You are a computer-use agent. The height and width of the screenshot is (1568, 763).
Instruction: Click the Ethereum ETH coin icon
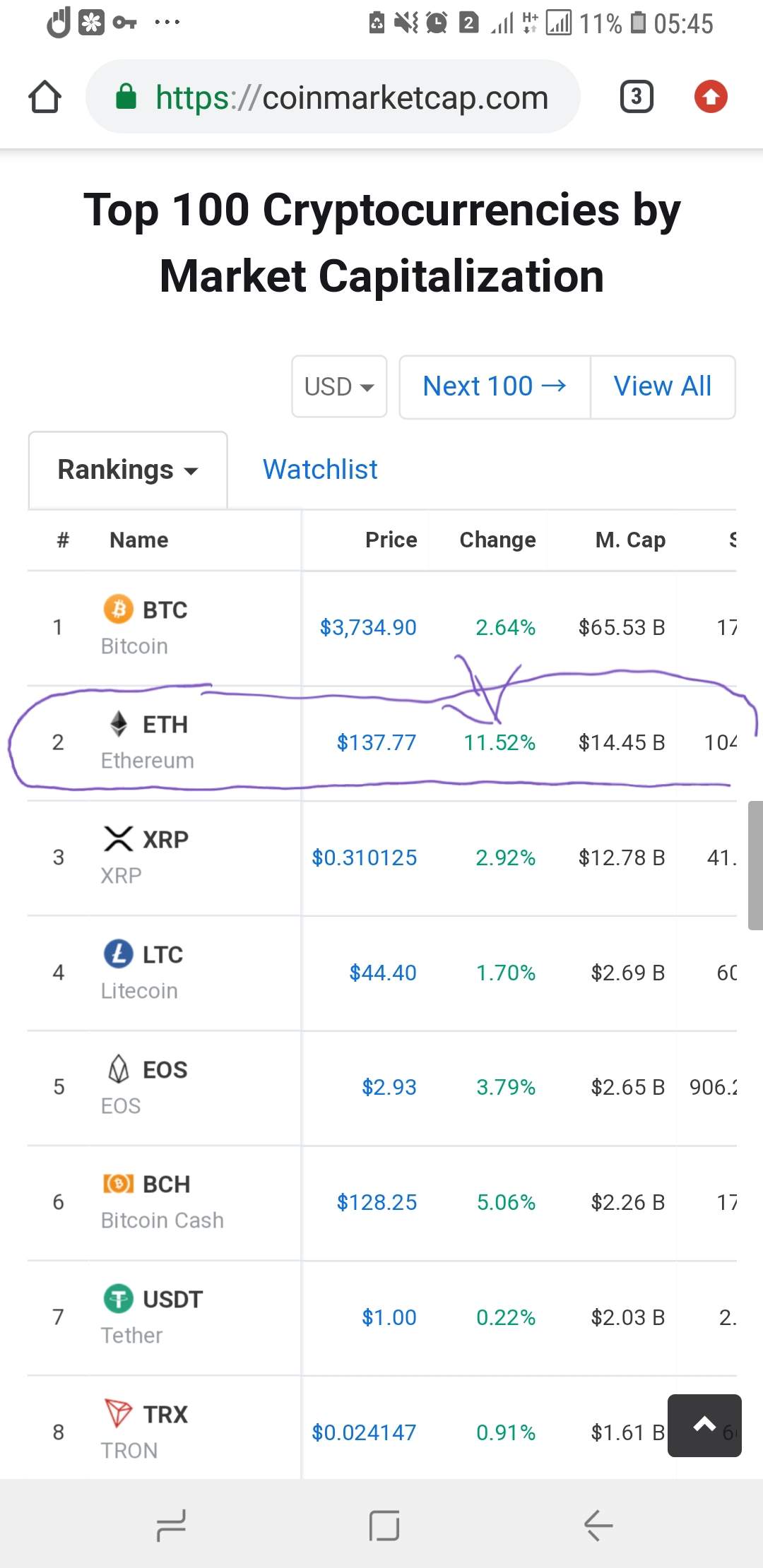click(x=118, y=724)
